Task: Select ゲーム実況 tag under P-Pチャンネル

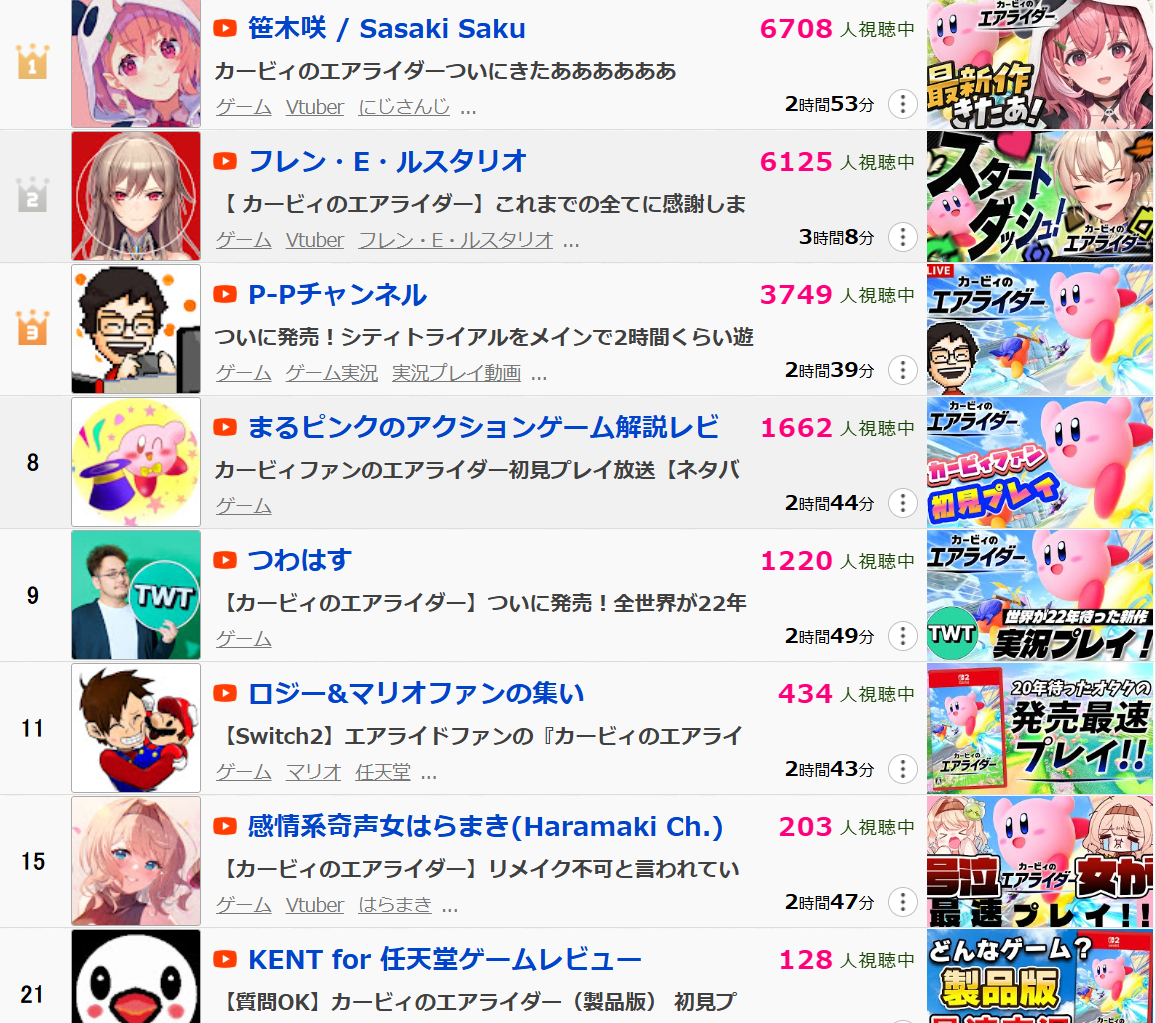Action: [331, 373]
